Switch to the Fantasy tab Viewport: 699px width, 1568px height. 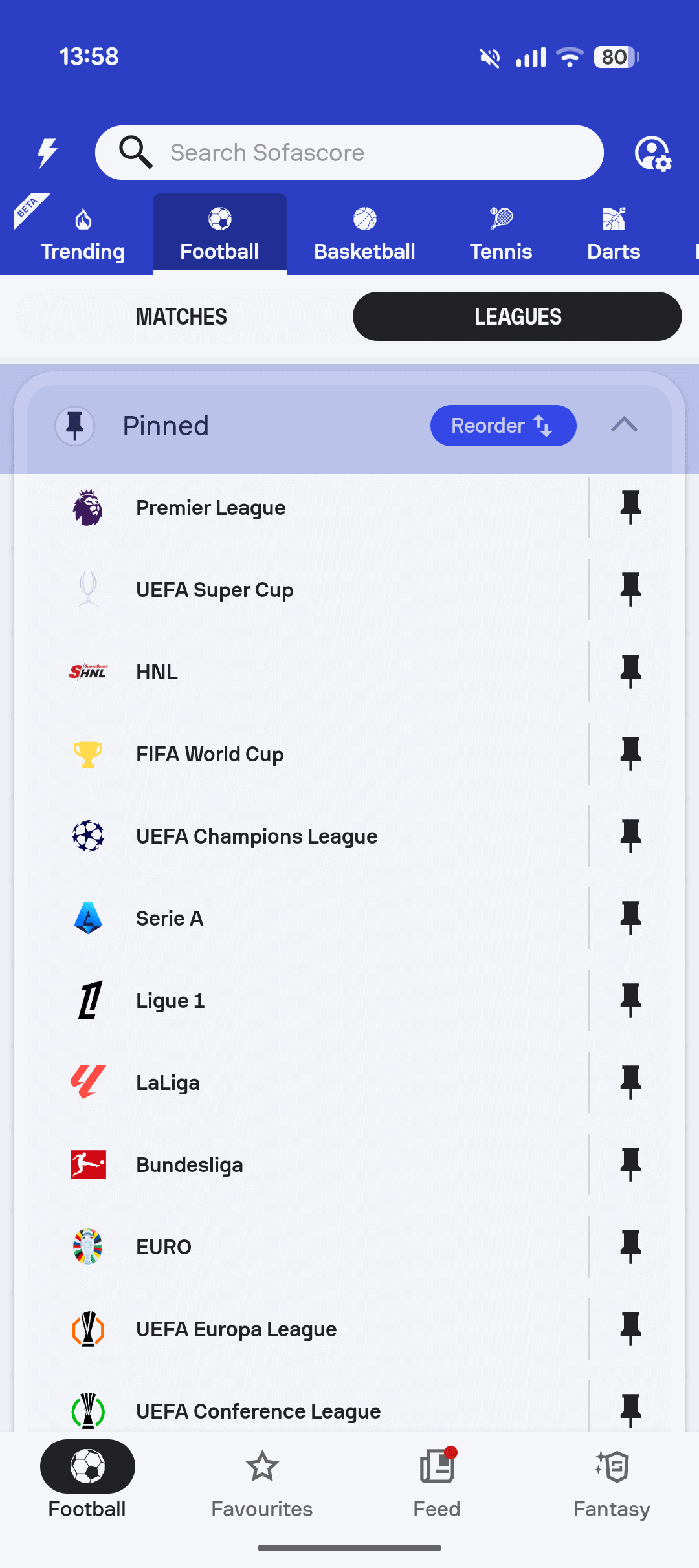(x=612, y=1481)
